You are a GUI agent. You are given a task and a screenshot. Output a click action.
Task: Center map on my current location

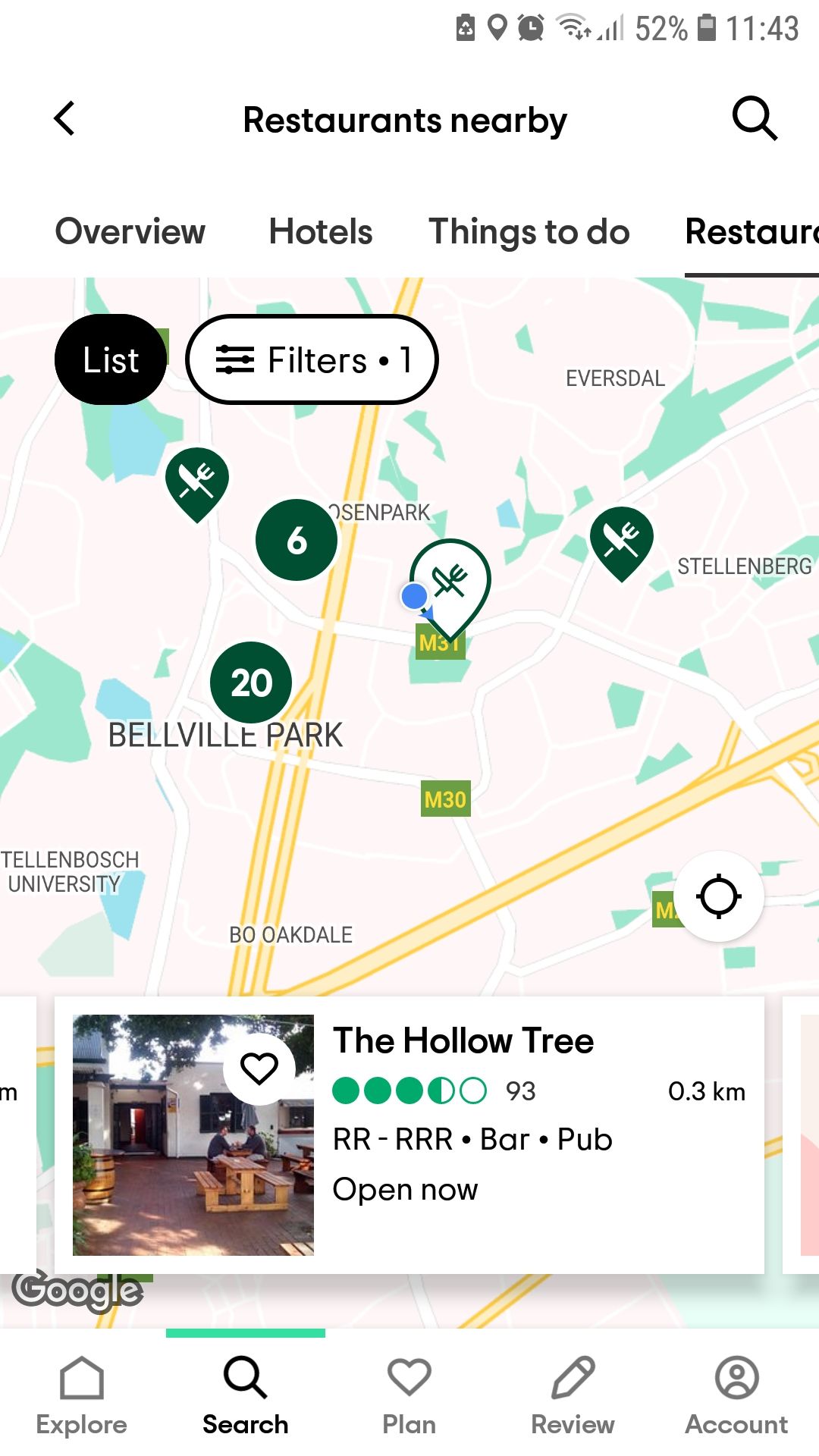coord(718,896)
